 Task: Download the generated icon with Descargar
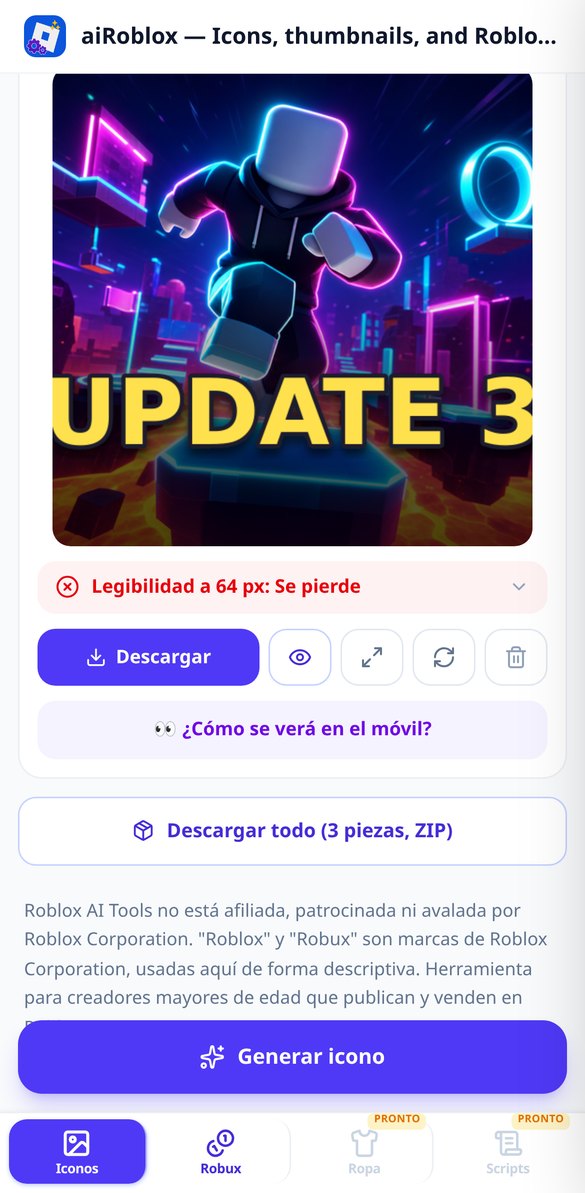pos(148,657)
